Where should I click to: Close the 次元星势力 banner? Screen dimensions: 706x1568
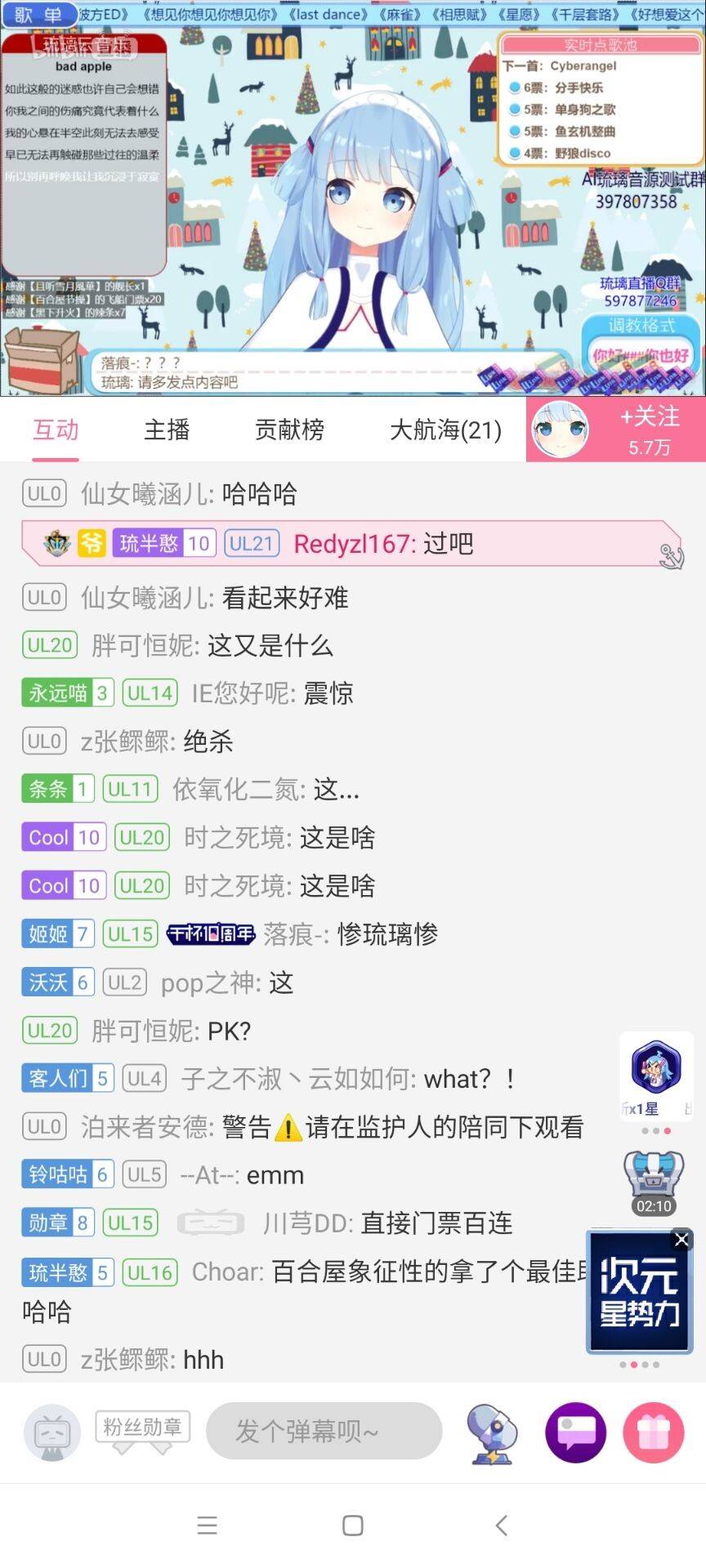click(681, 1240)
